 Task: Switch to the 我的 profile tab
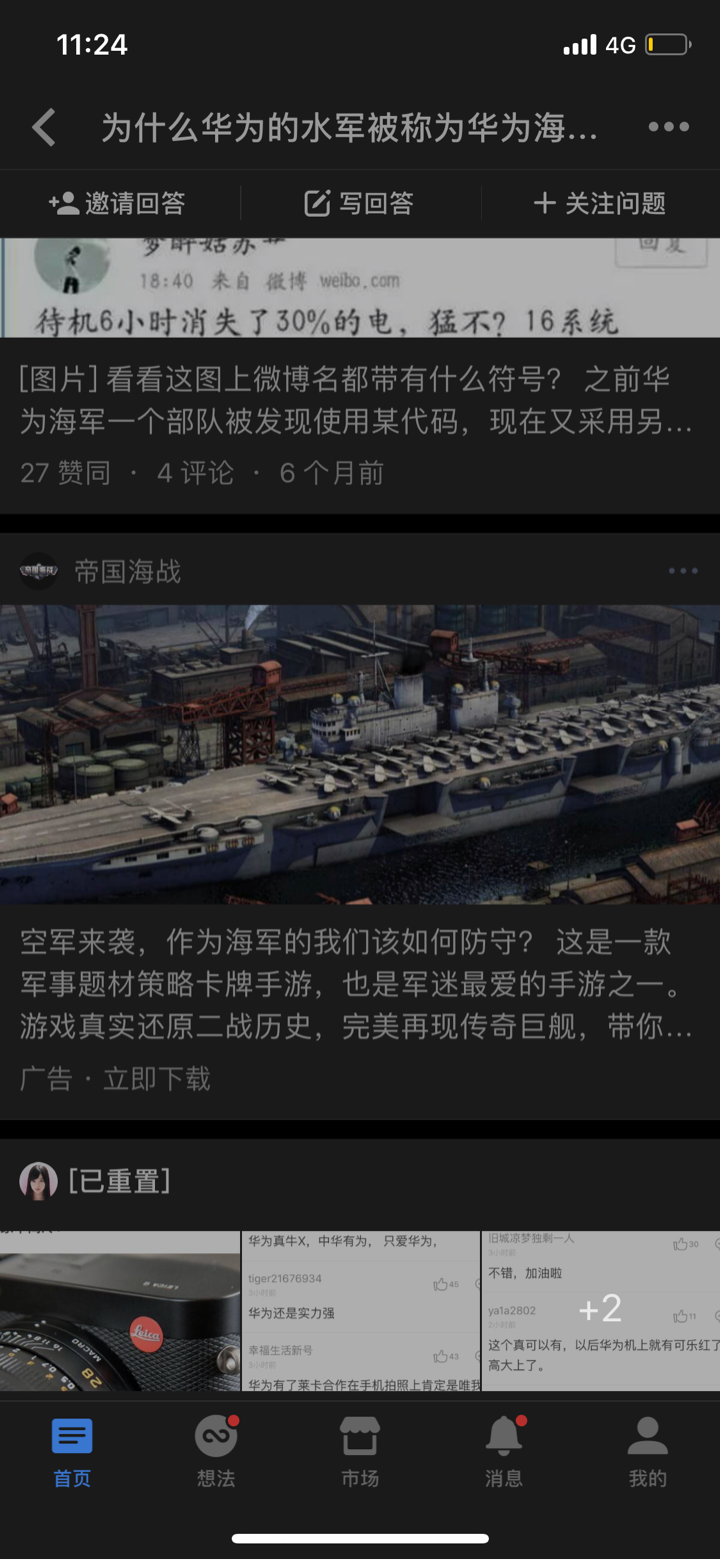click(647, 1453)
